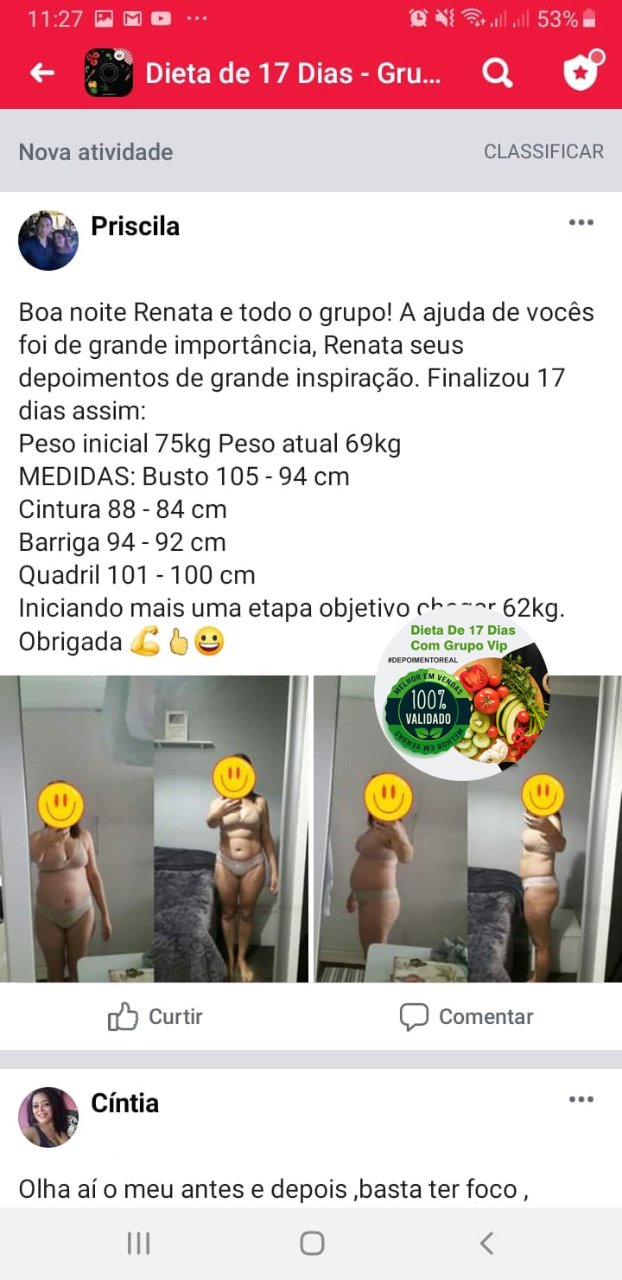The image size is (622, 1280).
Task: Search within the Dieta de 17 Dias group
Action: tap(497, 73)
